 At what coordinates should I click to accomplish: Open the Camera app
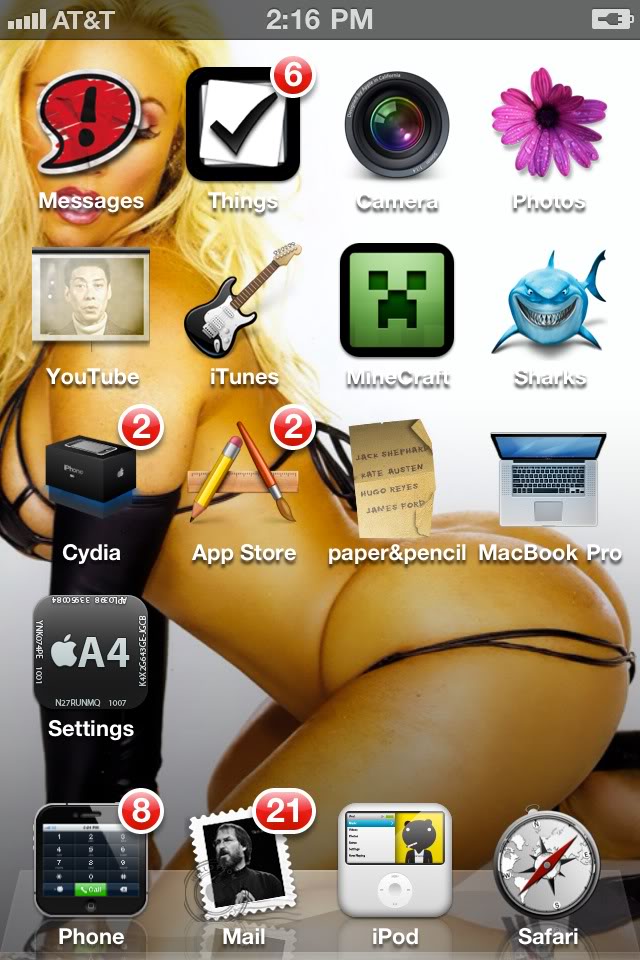tap(396, 125)
